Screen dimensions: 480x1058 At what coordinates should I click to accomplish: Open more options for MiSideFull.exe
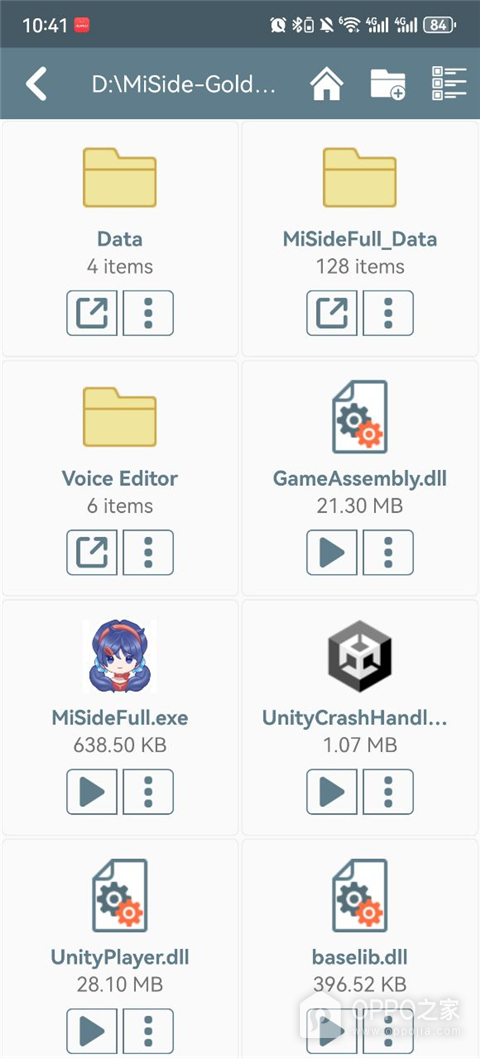pyautogui.click(x=149, y=791)
